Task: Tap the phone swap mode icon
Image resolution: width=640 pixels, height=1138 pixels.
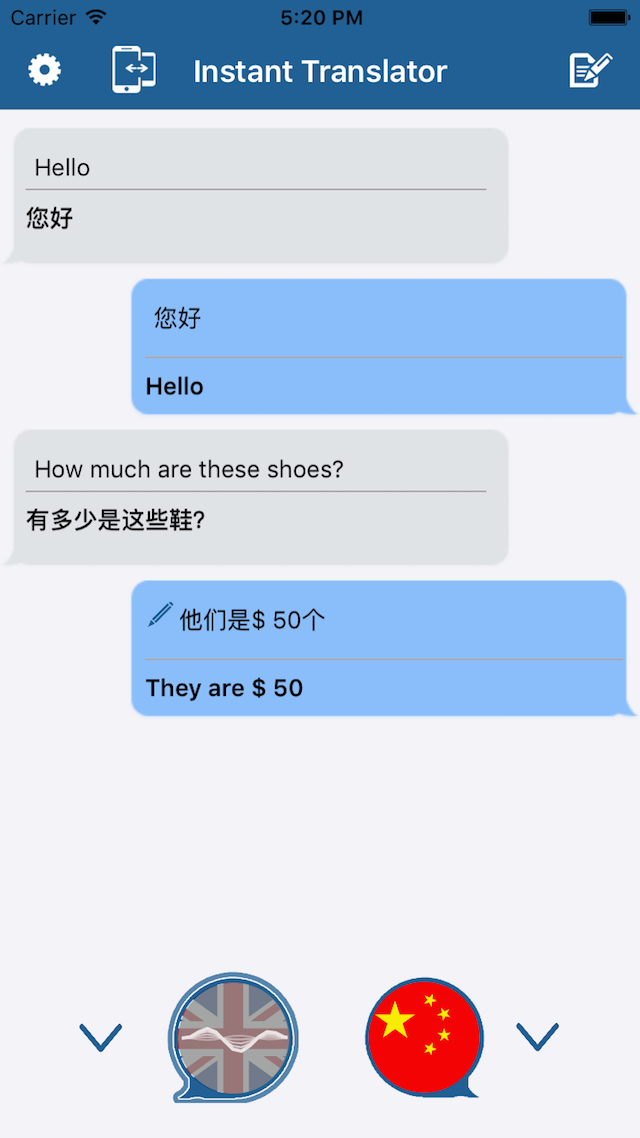Action: click(134, 70)
